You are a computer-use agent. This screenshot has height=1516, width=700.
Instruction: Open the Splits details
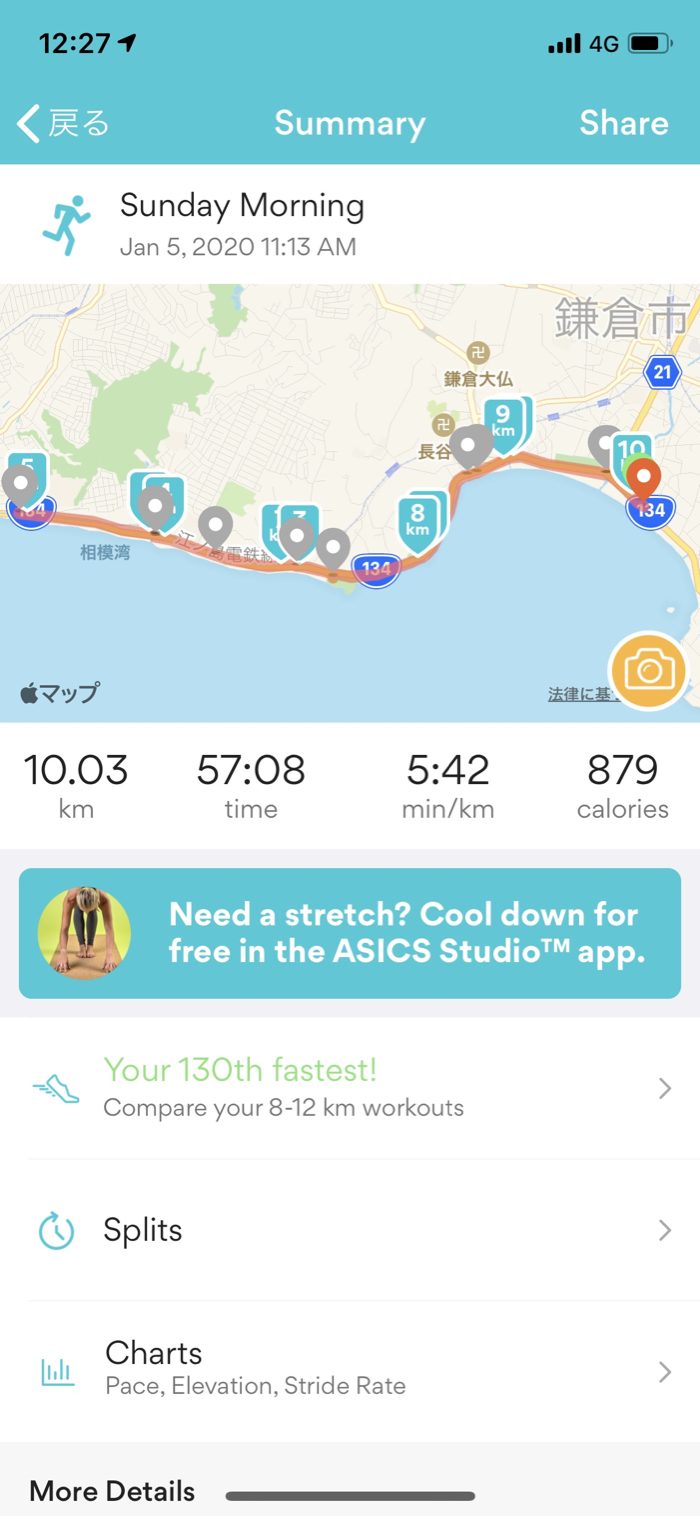(x=350, y=1230)
